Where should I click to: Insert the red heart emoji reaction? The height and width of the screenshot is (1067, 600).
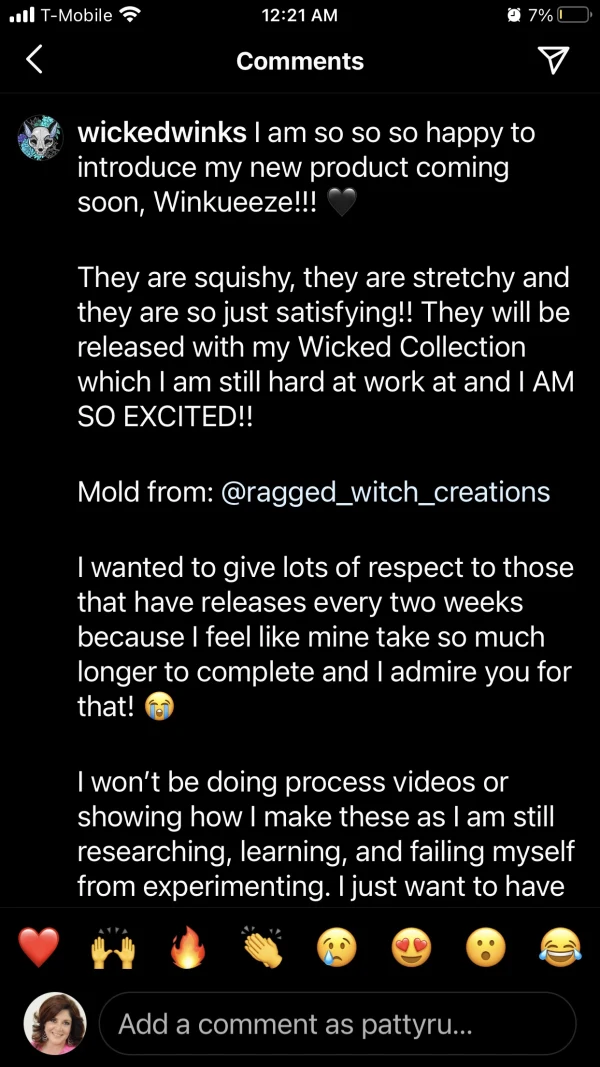[39, 945]
